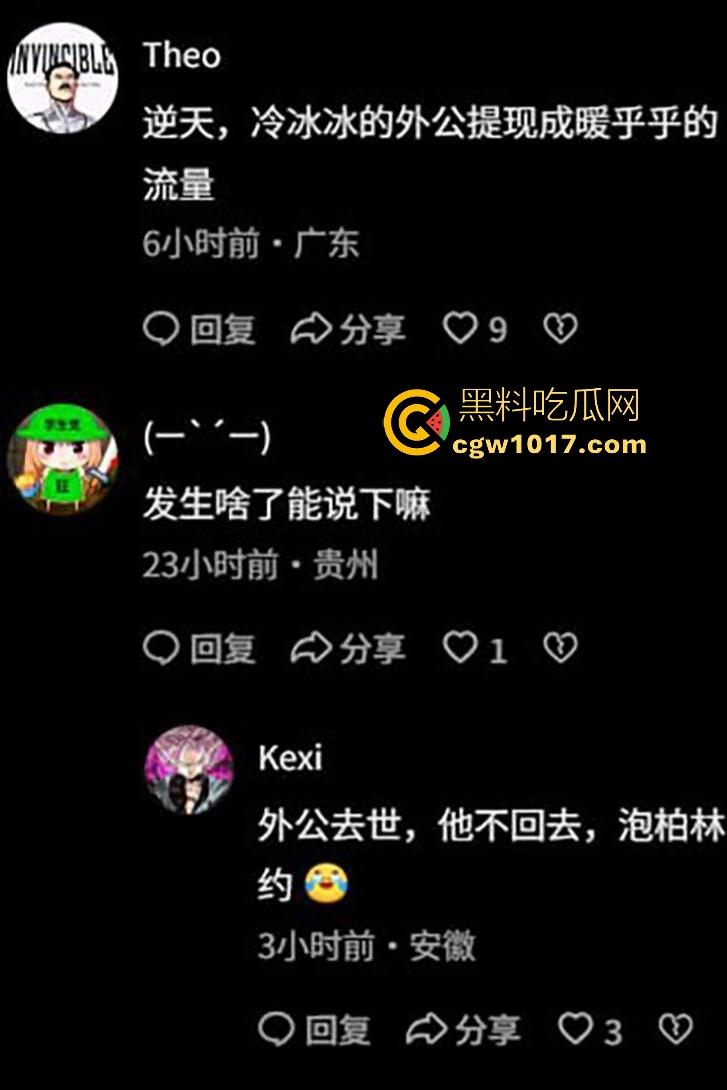Reply to the comment from 贵州
The width and height of the screenshot is (727, 1090).
[x=199, y=649]
